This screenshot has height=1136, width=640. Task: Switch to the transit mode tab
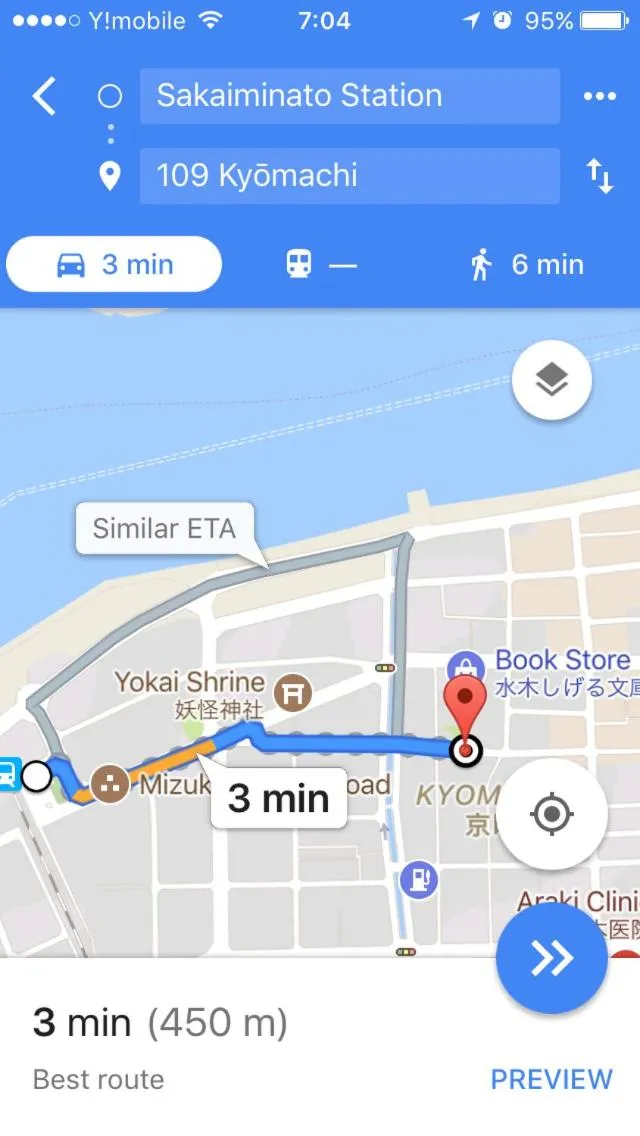click(320, 265)
